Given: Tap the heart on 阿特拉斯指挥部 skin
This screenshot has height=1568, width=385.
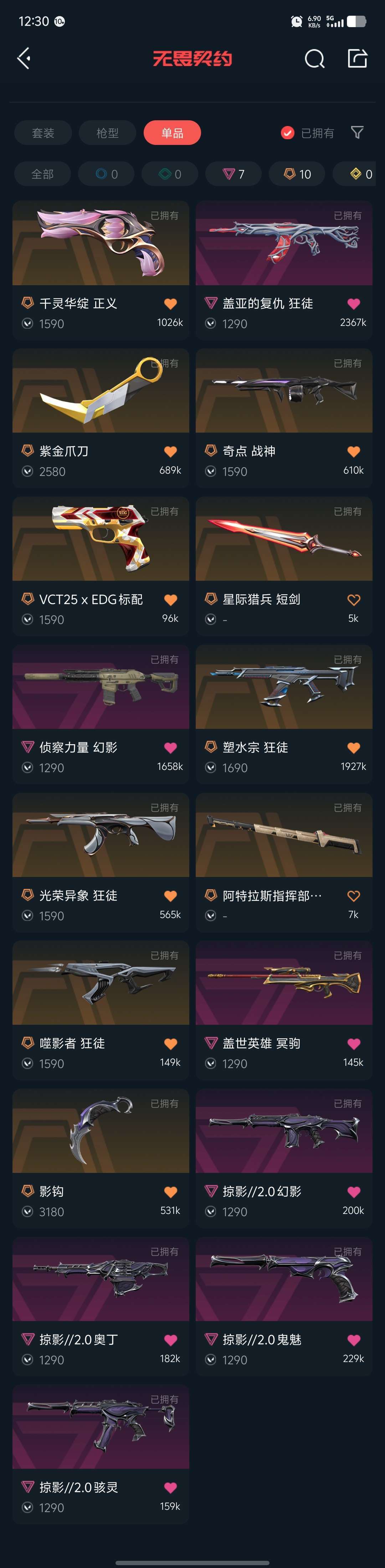Looking at the screenshot, I should (353, 896).
